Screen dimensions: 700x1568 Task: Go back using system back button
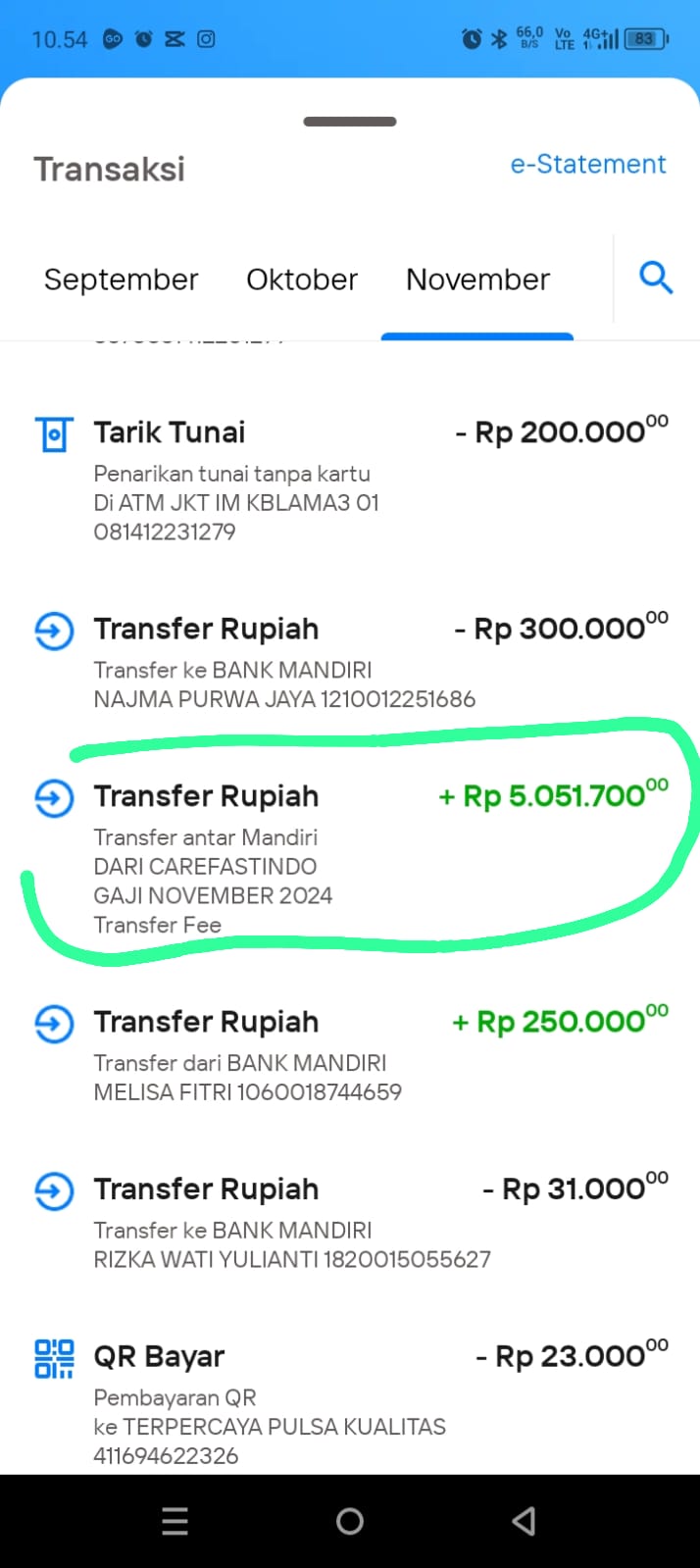pyautogui.click(x=525, y=1521)
